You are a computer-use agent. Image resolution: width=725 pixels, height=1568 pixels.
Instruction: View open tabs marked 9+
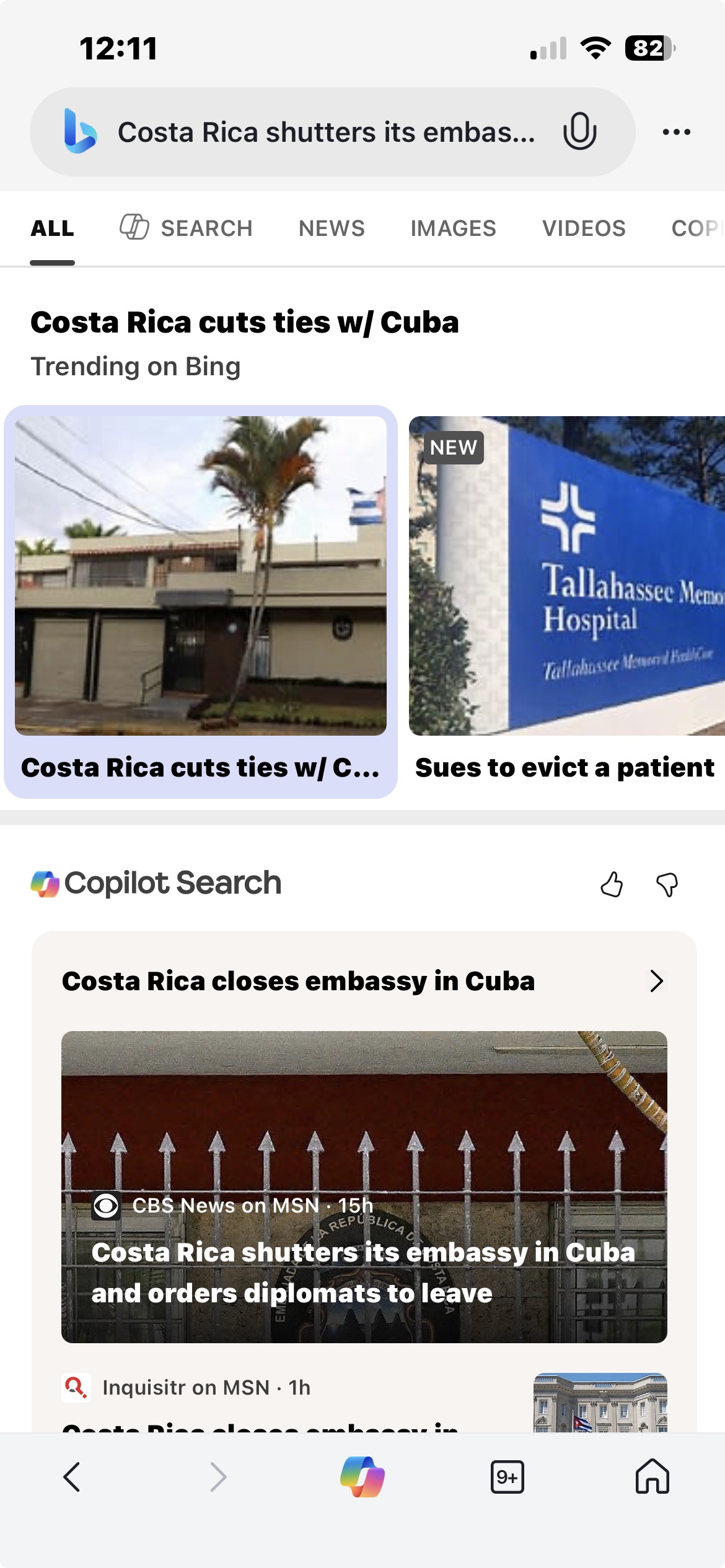click(507, 1477)
